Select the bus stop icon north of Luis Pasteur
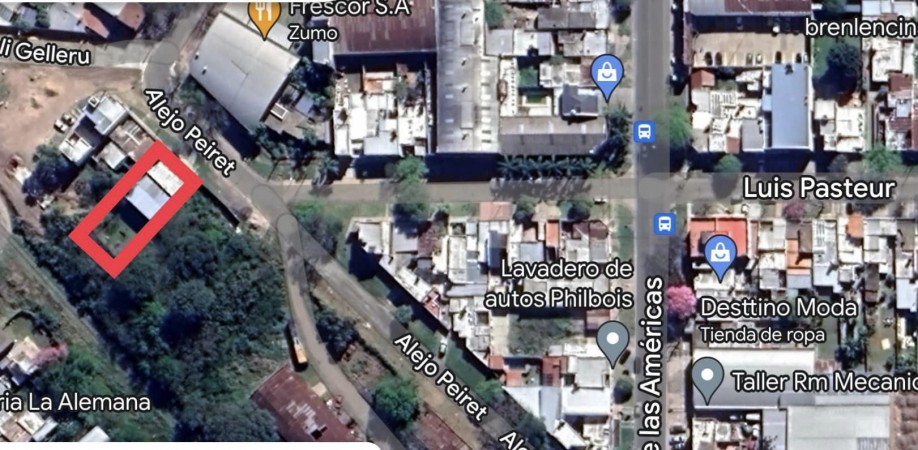This screenshot has height=450, width=918. (645, 132)
